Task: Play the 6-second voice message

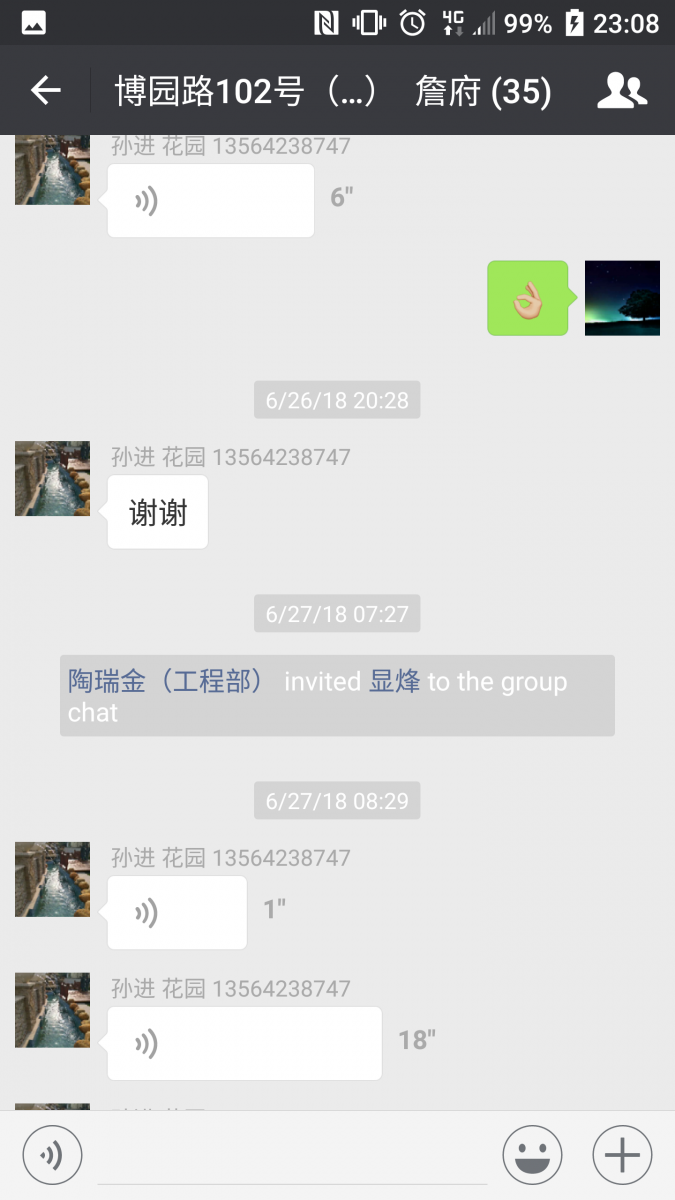Action: coord(210,201)
